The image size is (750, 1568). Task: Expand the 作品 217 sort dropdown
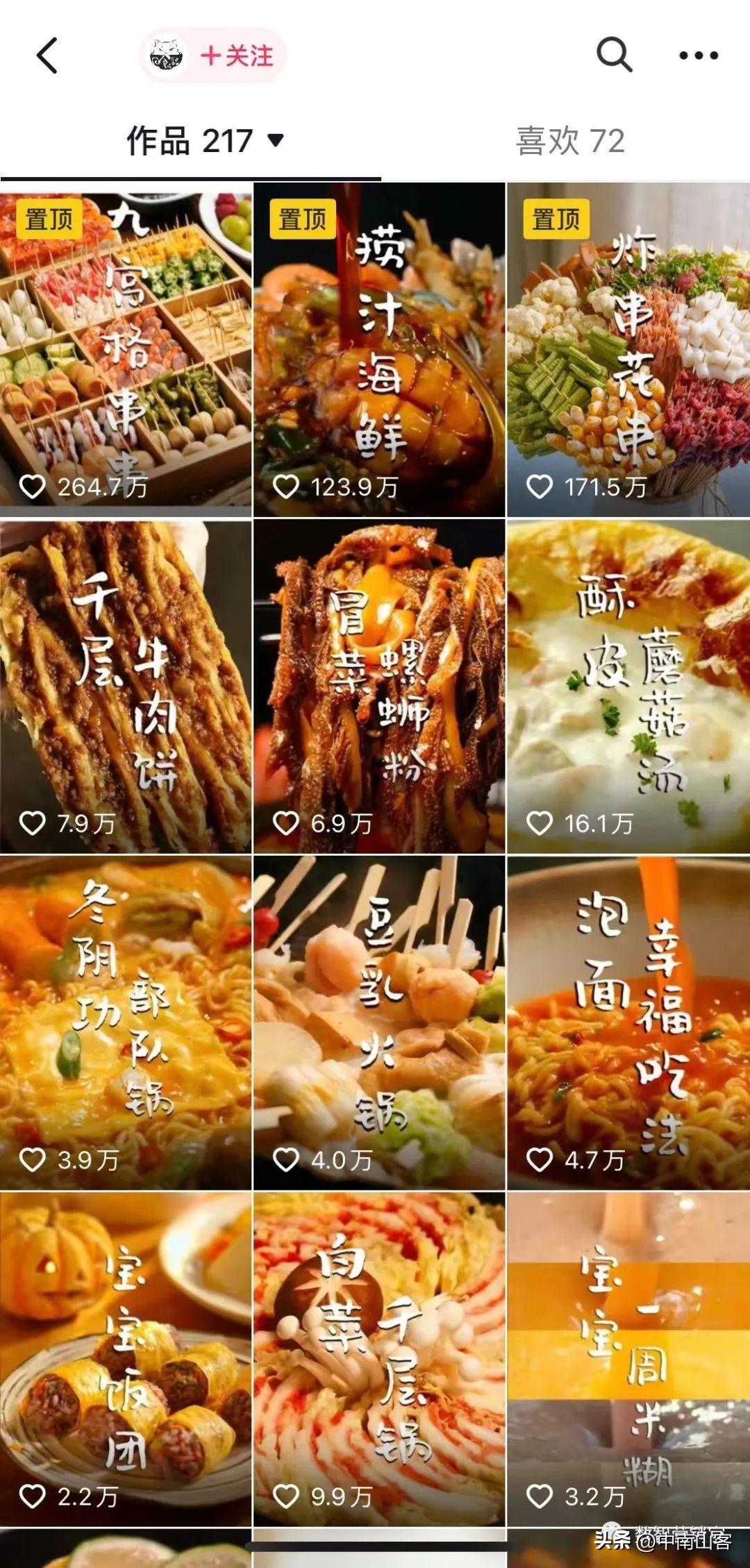(x=275, y=141)
